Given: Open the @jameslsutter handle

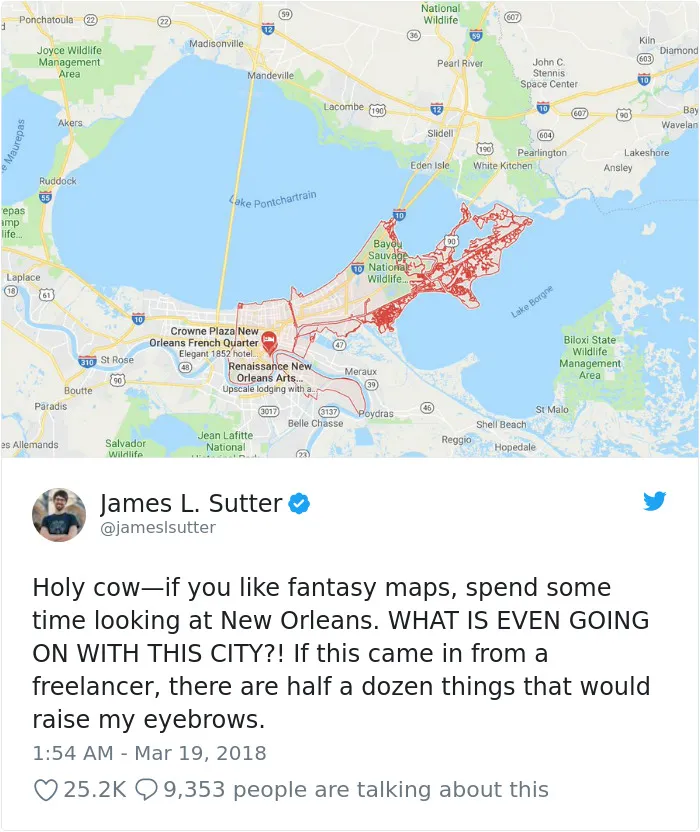Looking at the screenshot, I should pyautogui.click(x=158, y=527).
